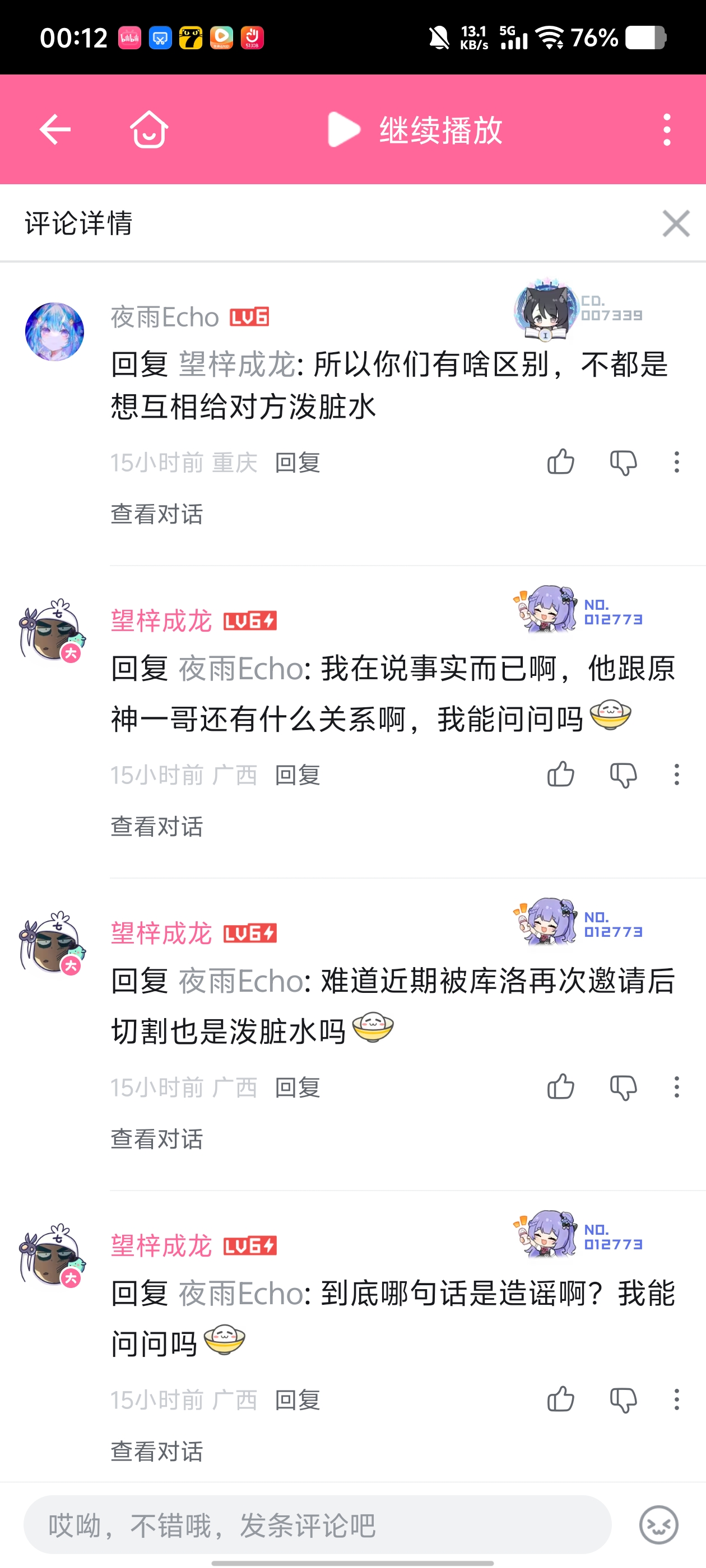Viewport: 706px width, 1568px height.
Task: Reply to 夜雨Echo's comment from 重庆
Action: click(x=298, y=463)
